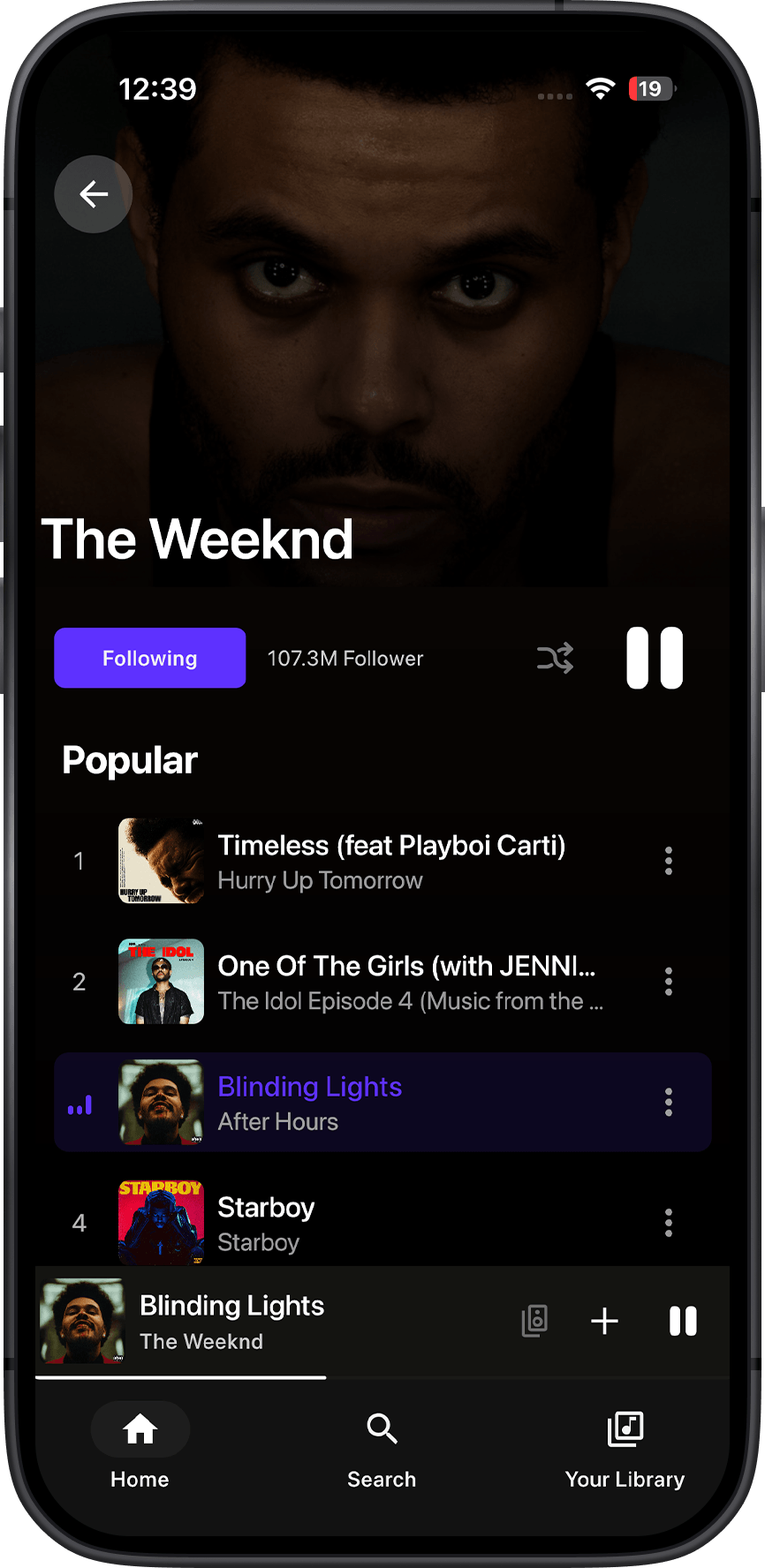Open more options for Blinding Lights
765x1568 pixels.
(x=669, y=1102)
